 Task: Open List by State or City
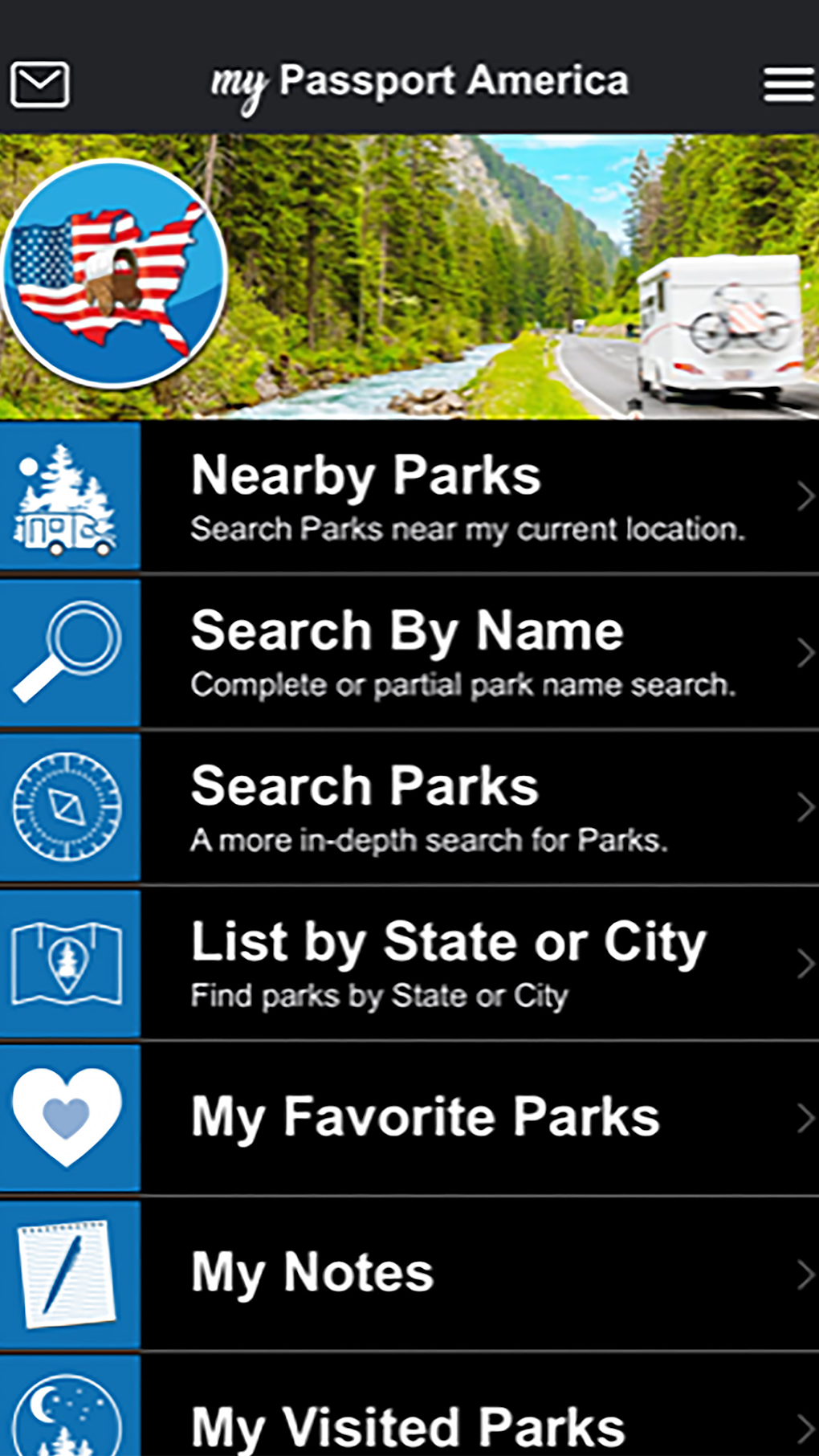pyautogui.click(x=409, y=964)
